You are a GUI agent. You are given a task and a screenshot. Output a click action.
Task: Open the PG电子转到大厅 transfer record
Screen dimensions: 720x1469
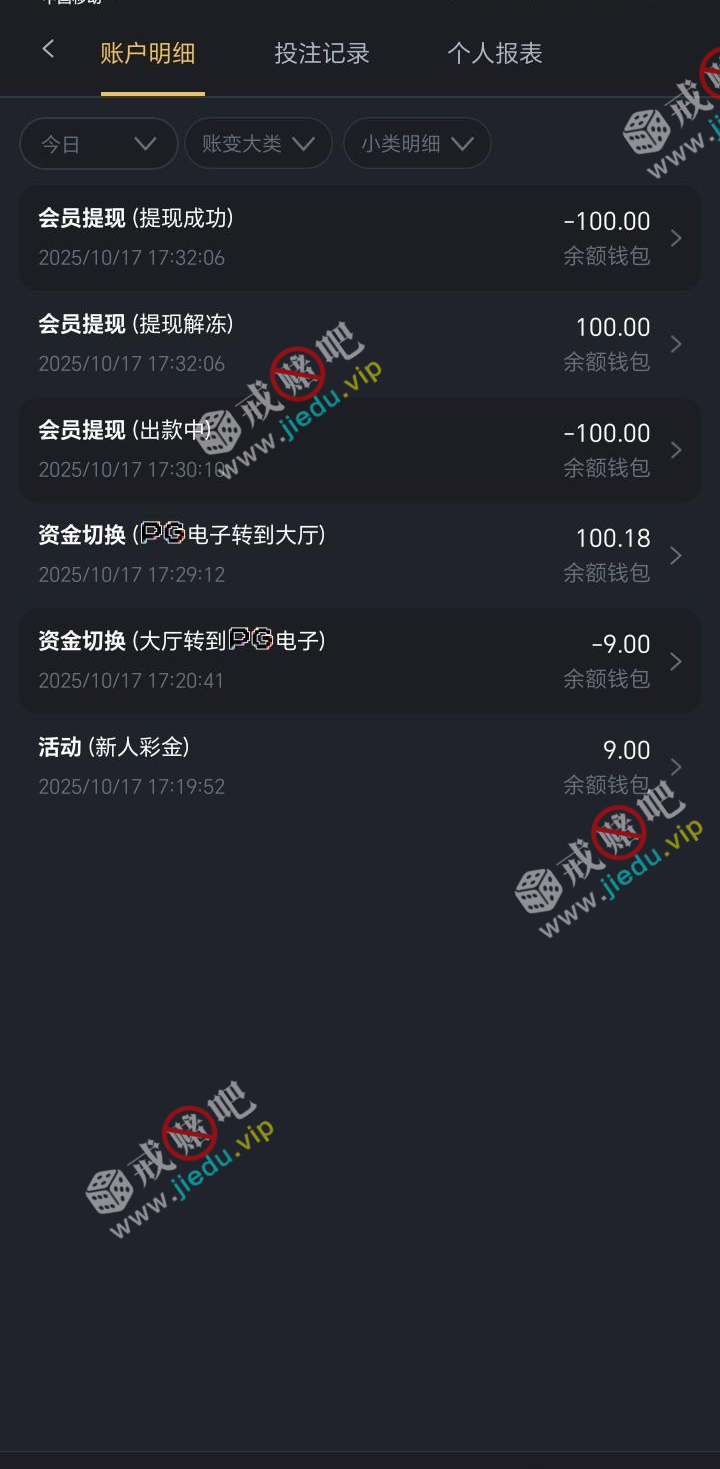click(x=359, y=555)
